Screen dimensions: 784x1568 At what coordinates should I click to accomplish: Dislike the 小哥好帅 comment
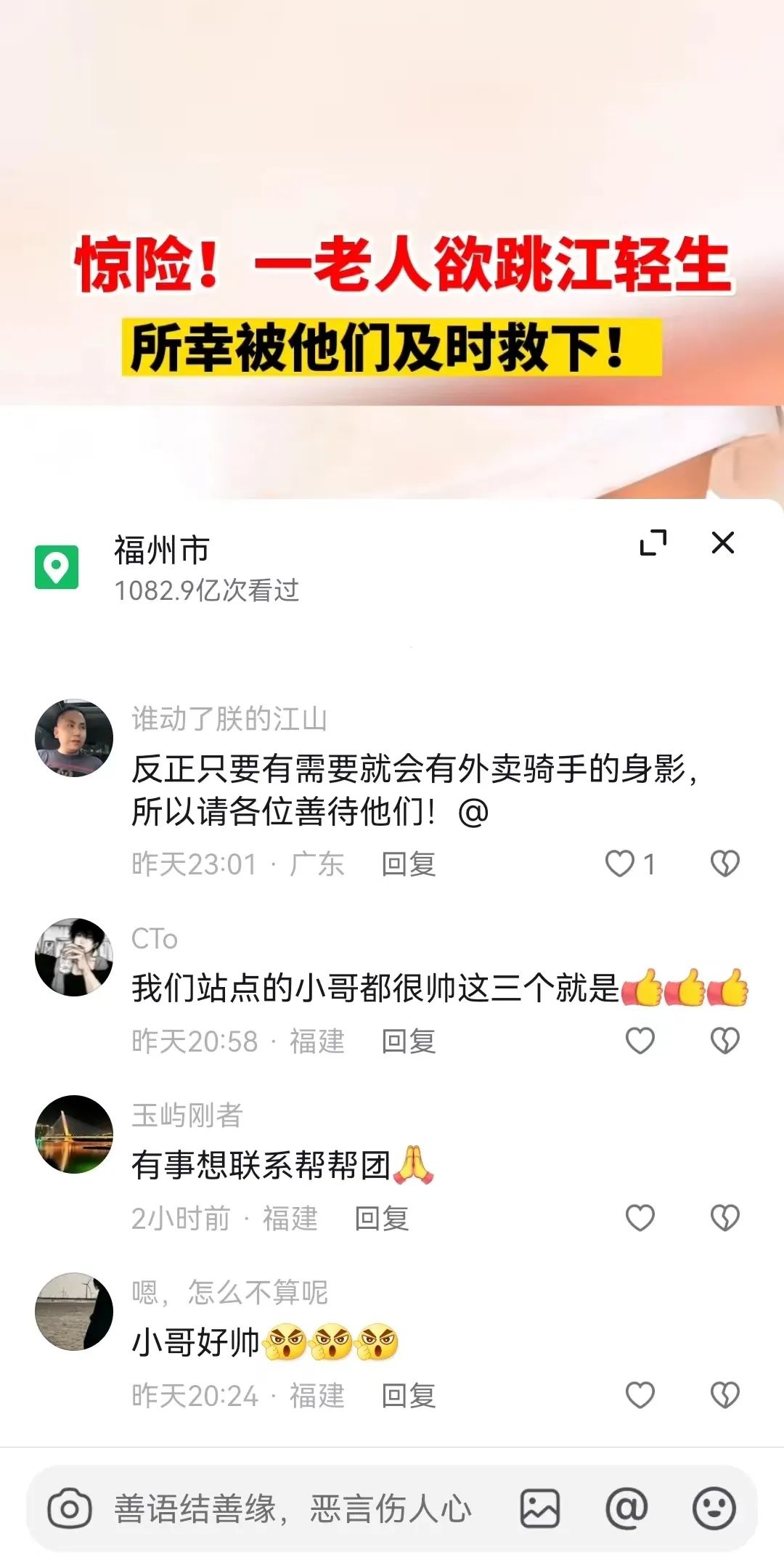pos(724,1395)
